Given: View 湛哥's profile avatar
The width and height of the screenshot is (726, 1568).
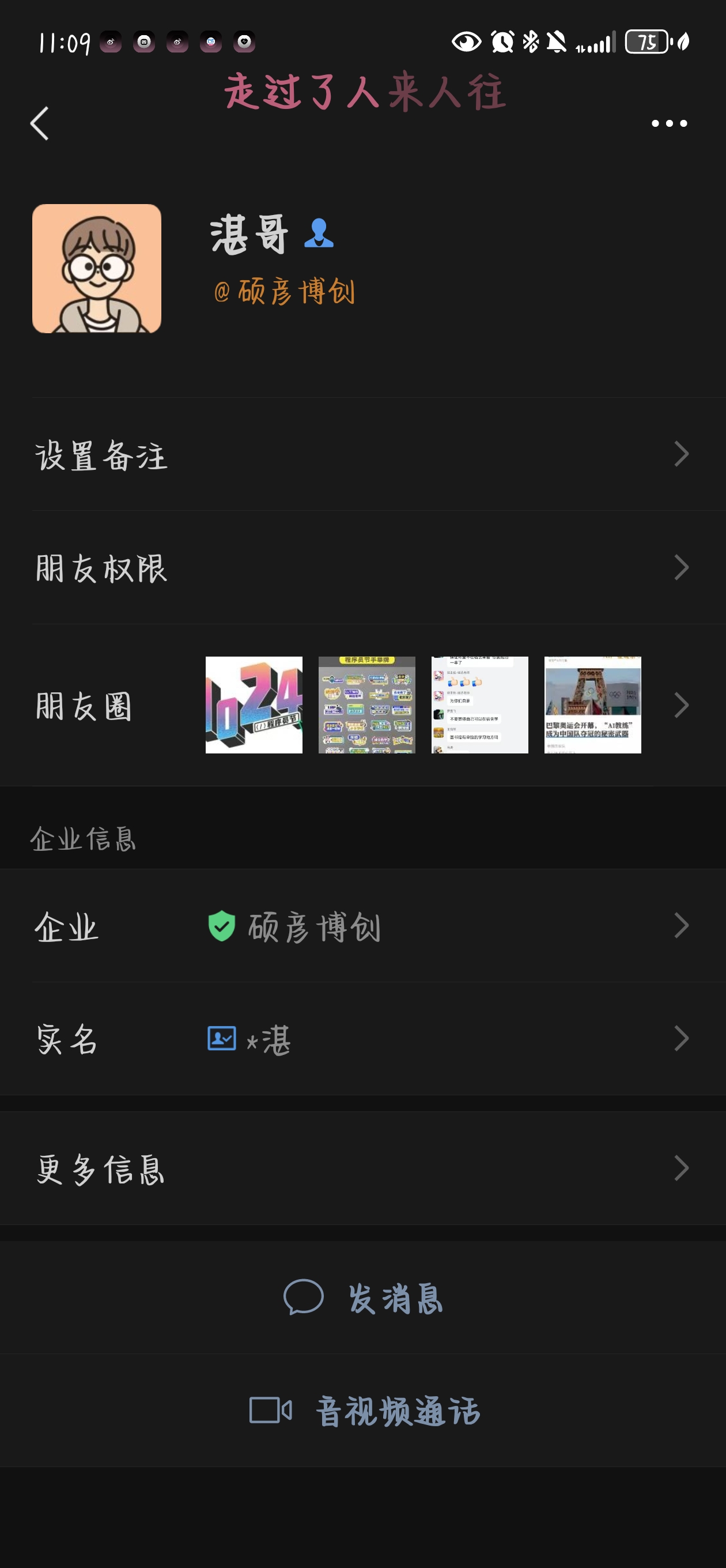Looking at the screenshot, I should 97,269.
